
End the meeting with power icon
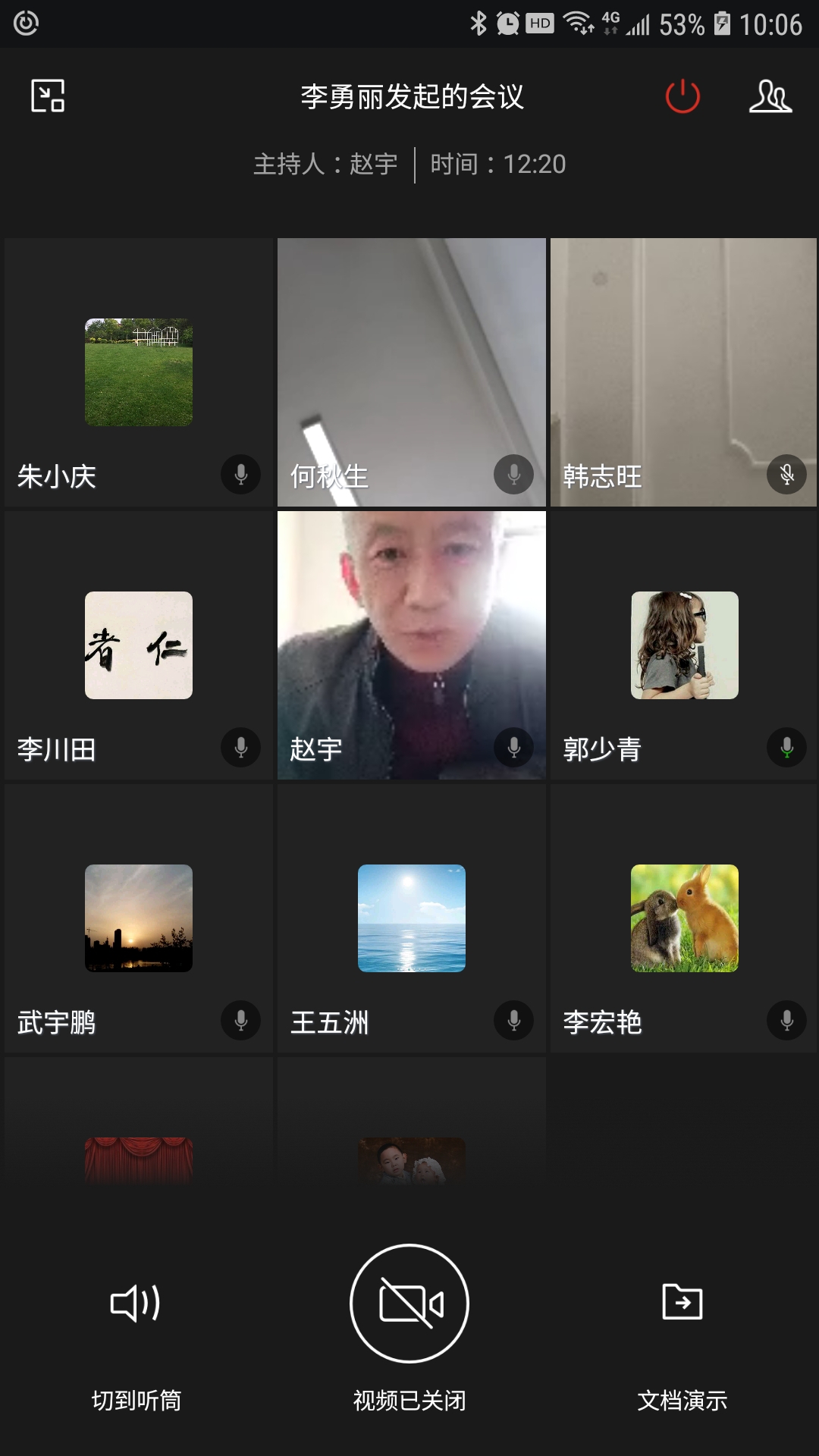682,96
